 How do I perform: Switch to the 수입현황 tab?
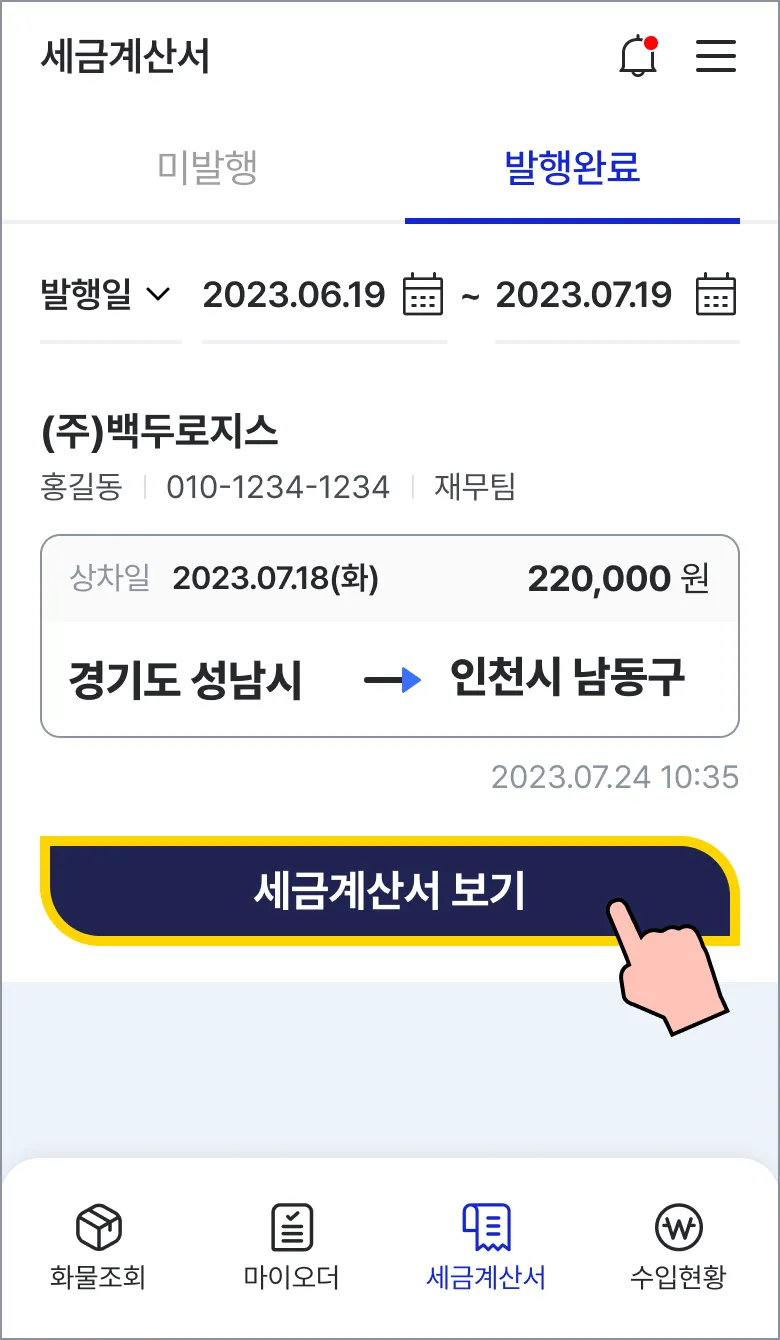[x=678, y=1245]
